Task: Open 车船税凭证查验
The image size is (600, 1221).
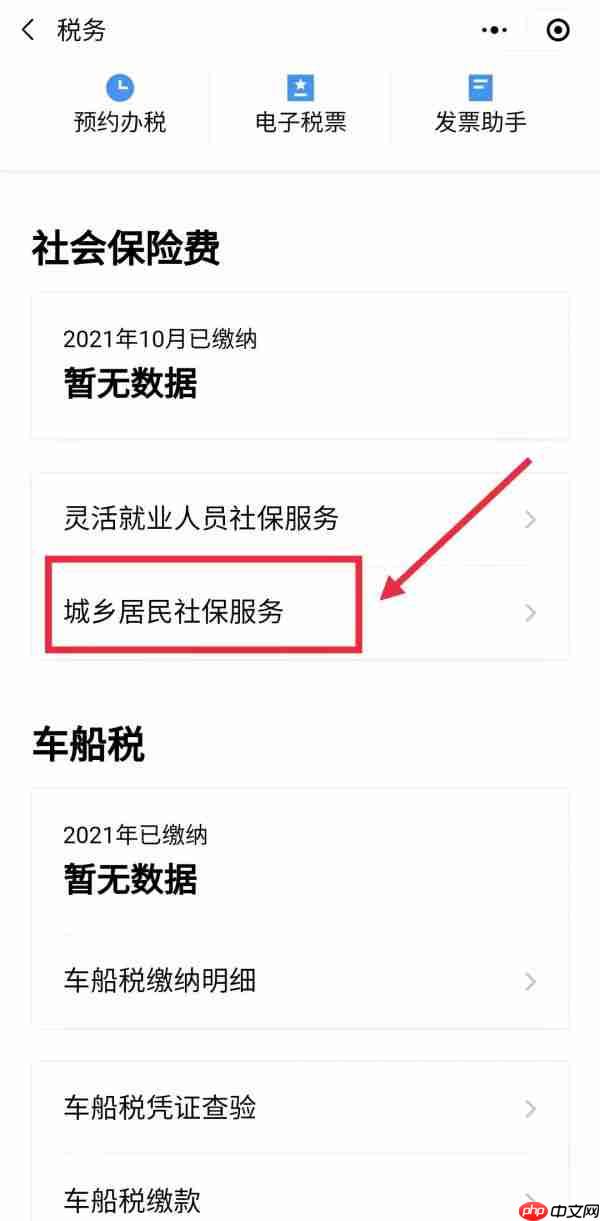Action: click(x=300, y=1108)
